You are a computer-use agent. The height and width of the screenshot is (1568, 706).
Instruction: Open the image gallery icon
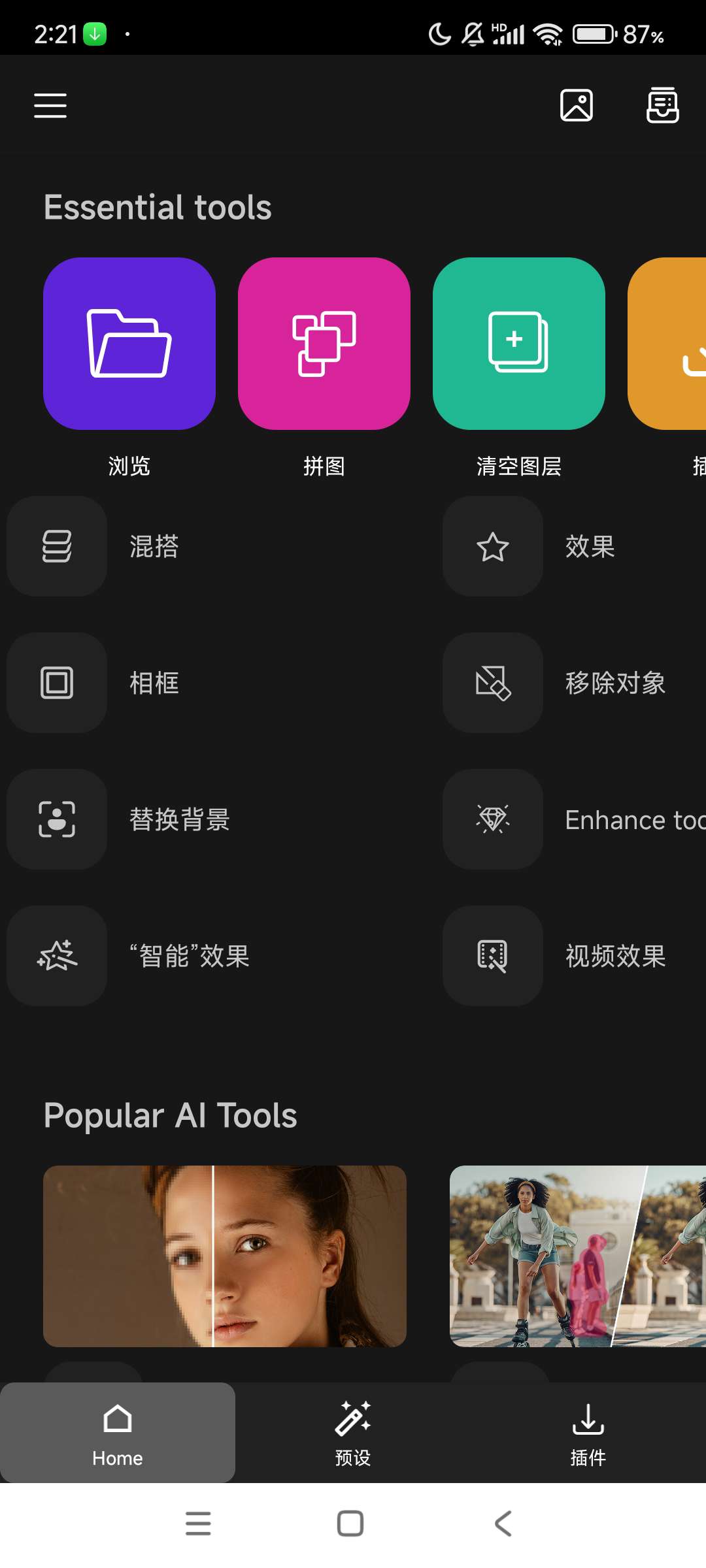[x=577, y=105]
